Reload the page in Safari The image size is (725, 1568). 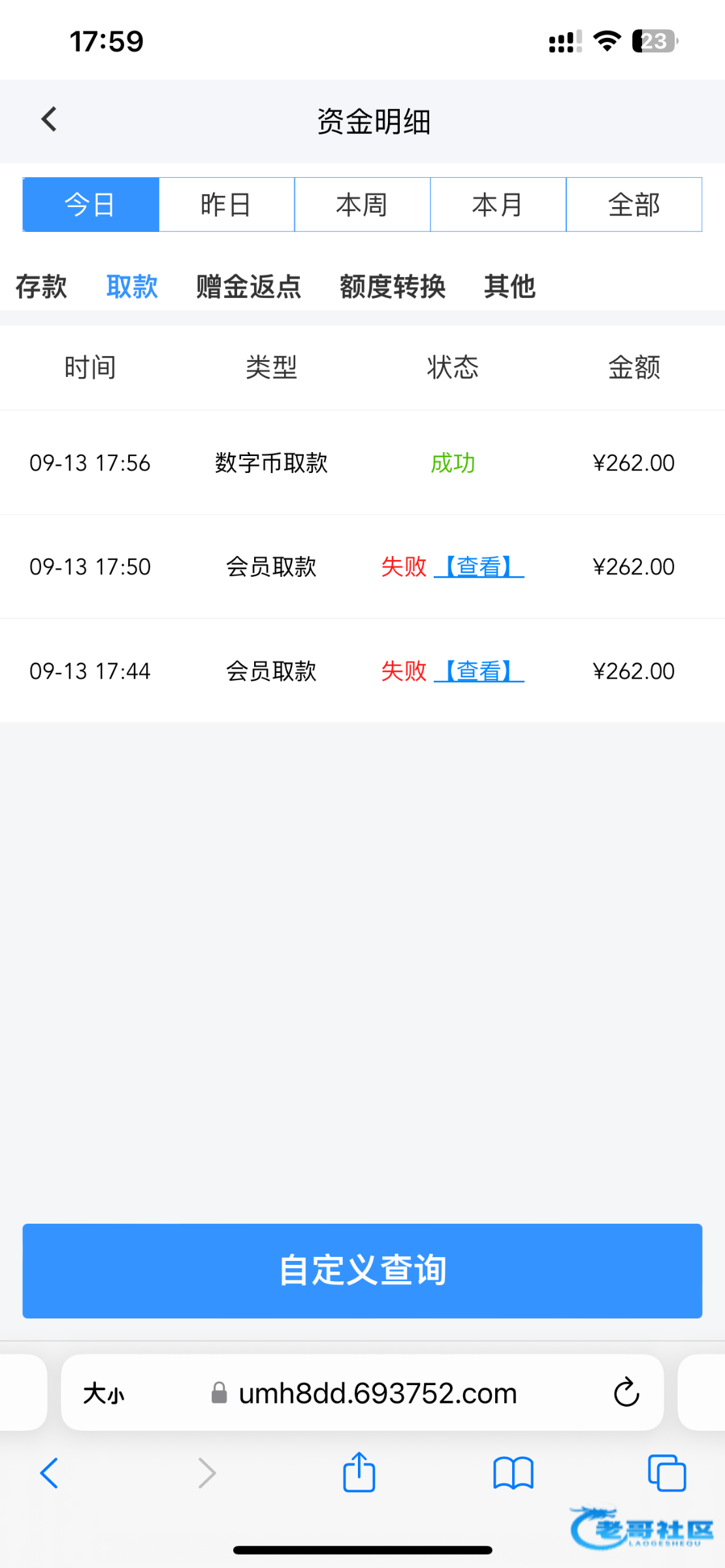pos(626,1392)
